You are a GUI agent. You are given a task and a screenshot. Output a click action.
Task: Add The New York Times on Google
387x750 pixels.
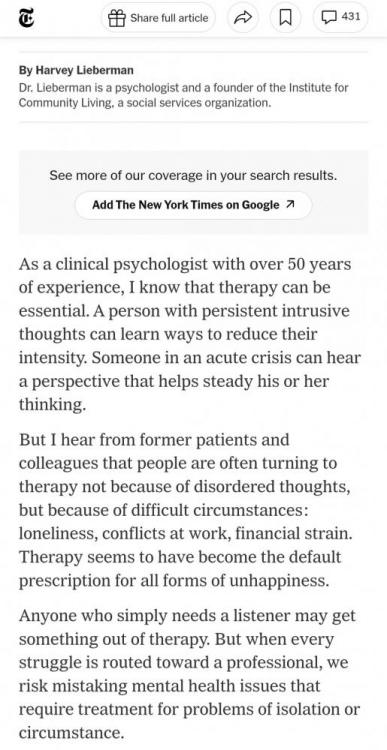tap(193, 205)
